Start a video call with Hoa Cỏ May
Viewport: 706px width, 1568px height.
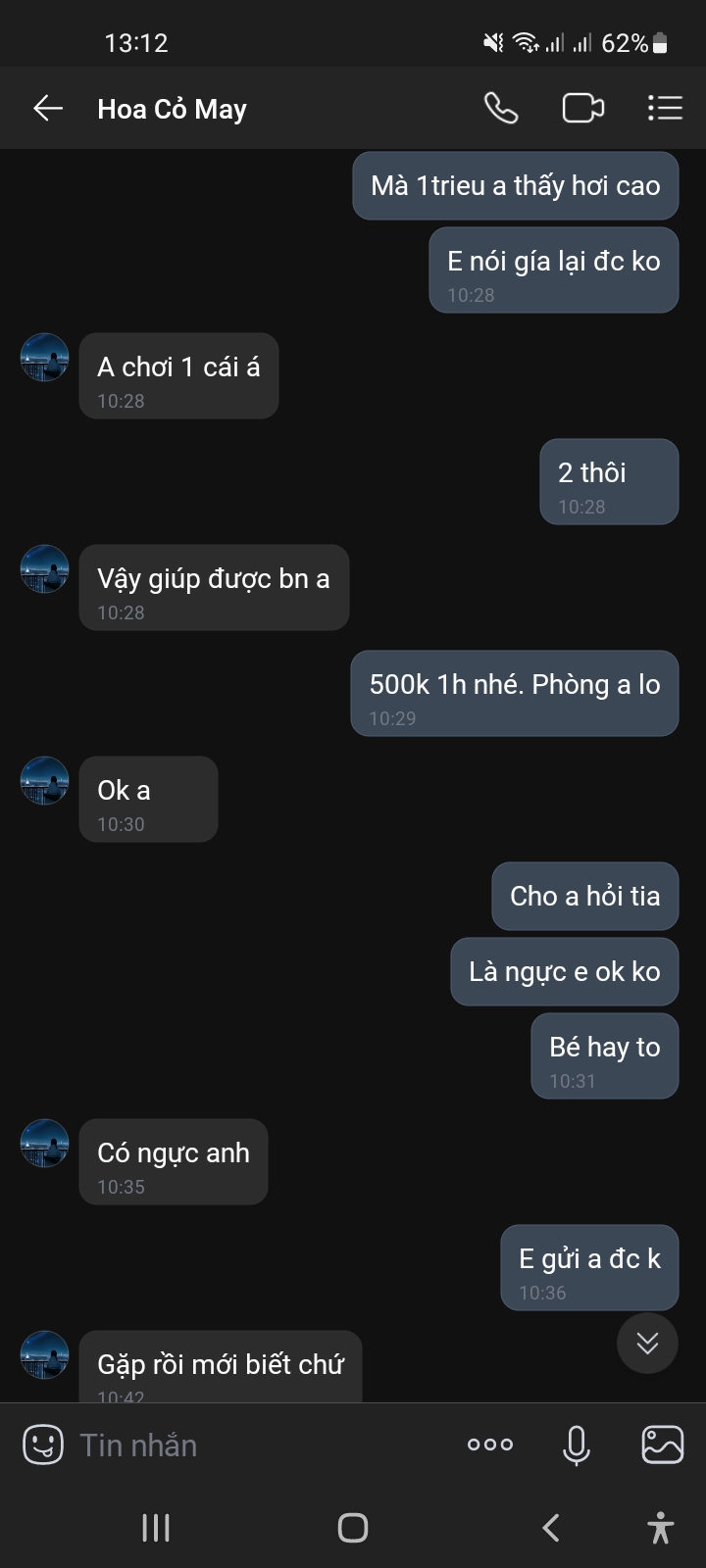point(582,109)
